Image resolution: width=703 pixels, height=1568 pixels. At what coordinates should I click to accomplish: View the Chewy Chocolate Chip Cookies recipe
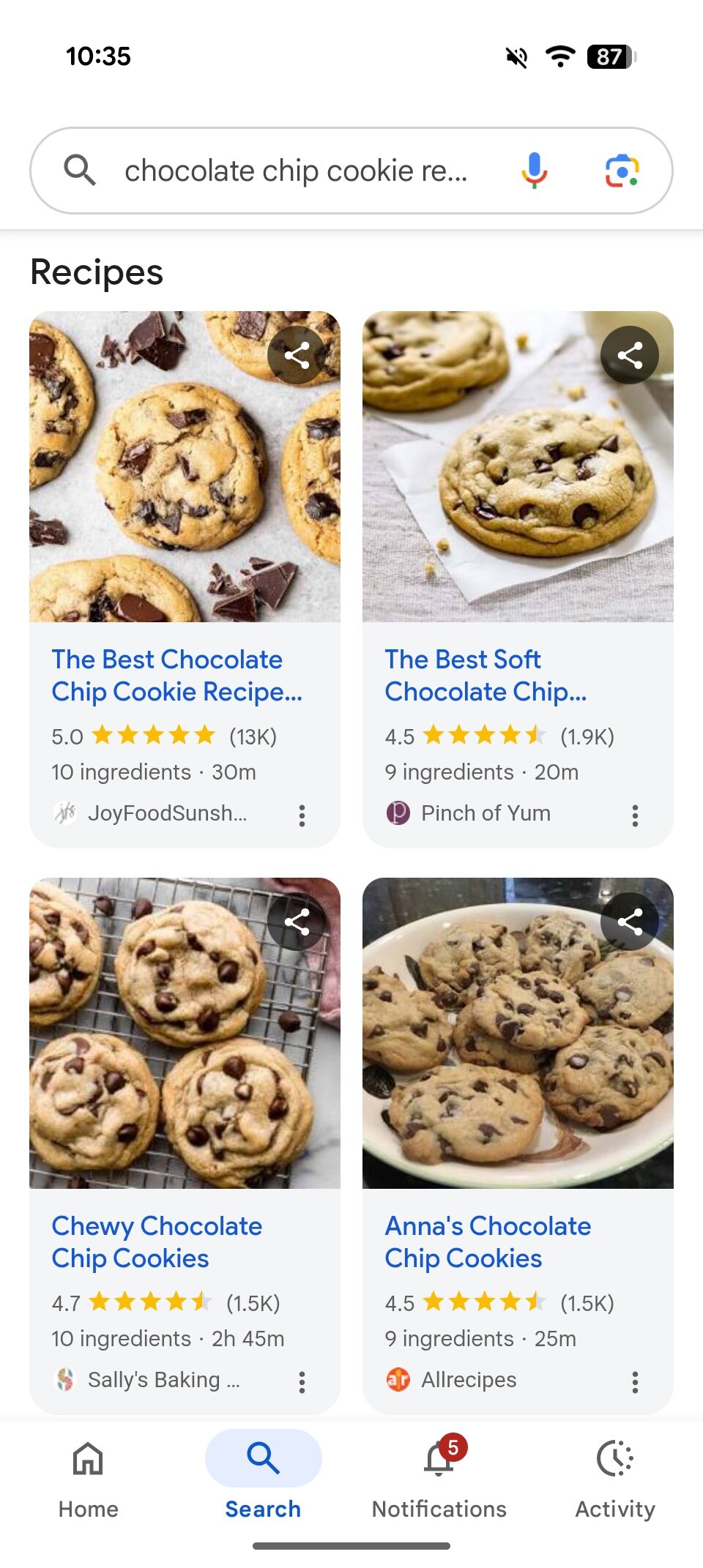[157, 1242]
